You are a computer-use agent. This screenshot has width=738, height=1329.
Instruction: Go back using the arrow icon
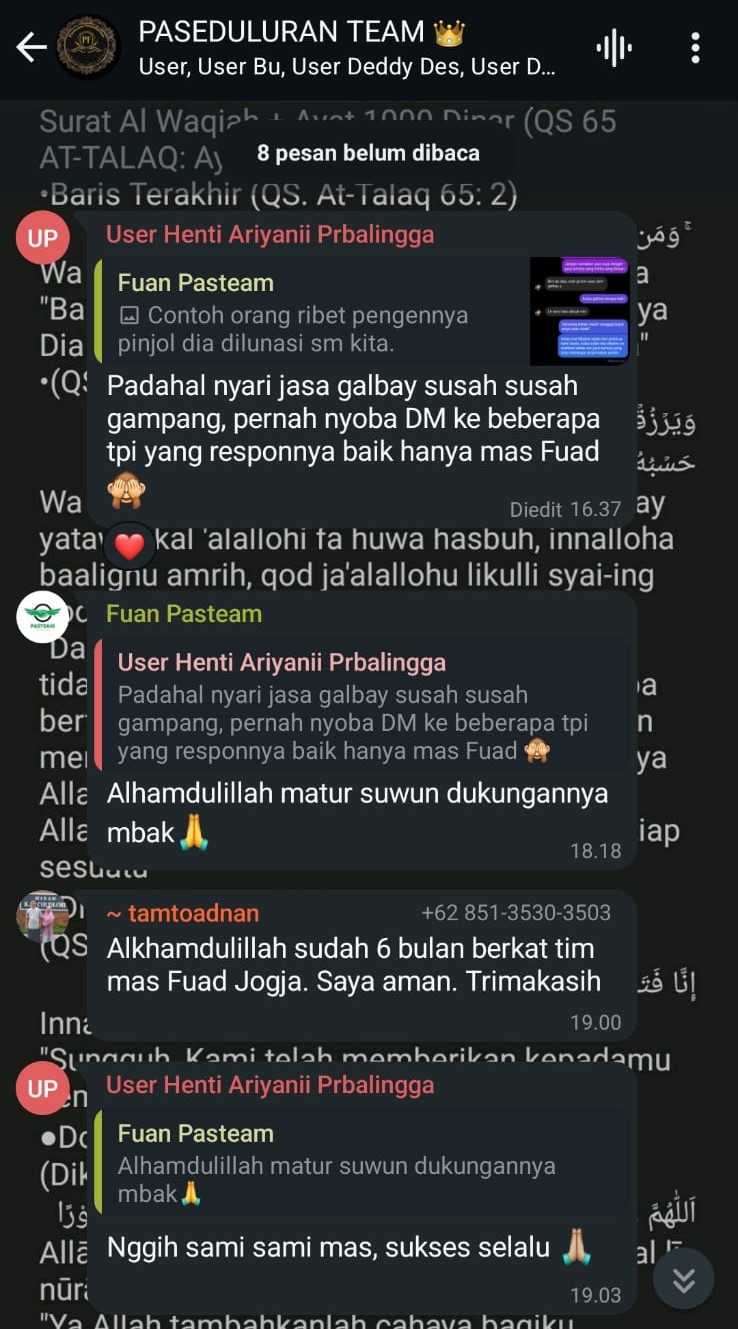pos(31,47)
